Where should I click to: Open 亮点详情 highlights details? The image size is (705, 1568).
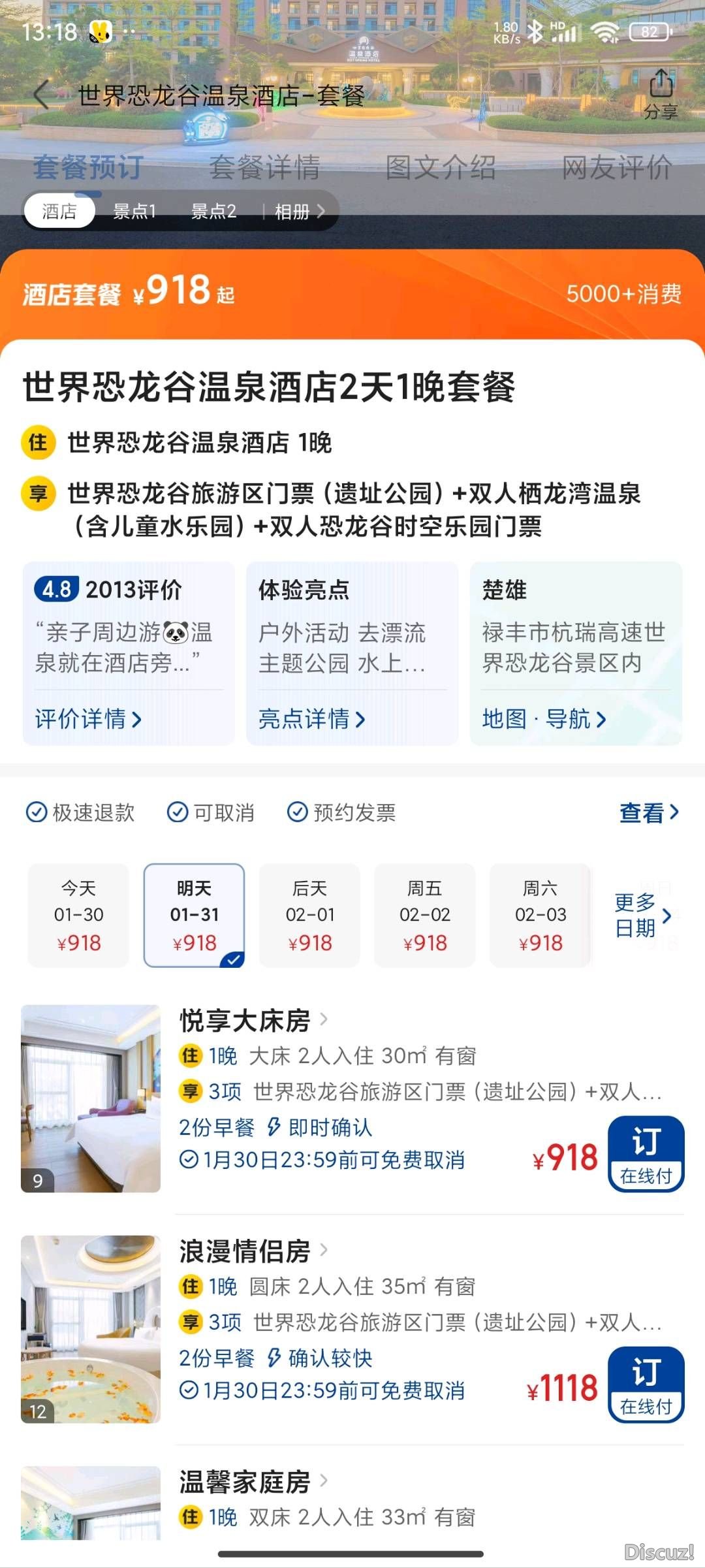click(311, 719)
